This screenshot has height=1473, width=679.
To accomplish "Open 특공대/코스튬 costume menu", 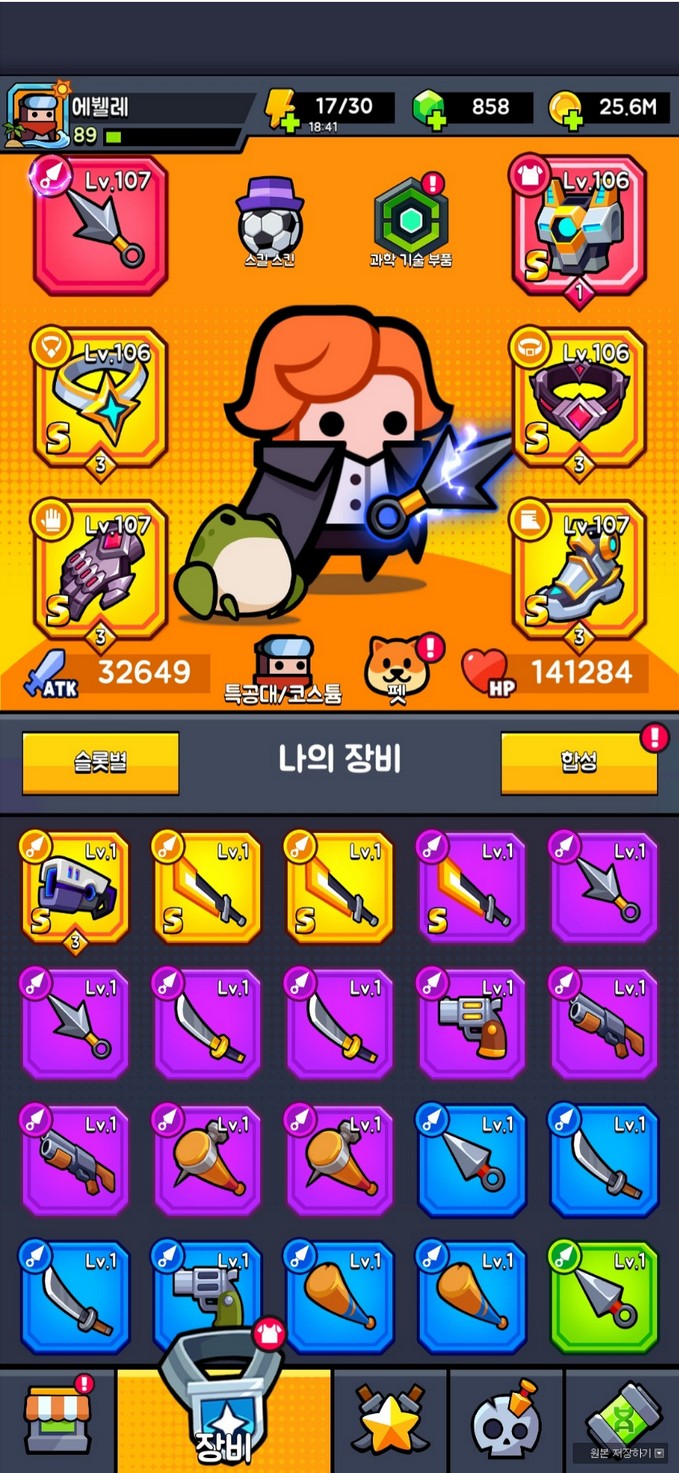I will [283, 668].
